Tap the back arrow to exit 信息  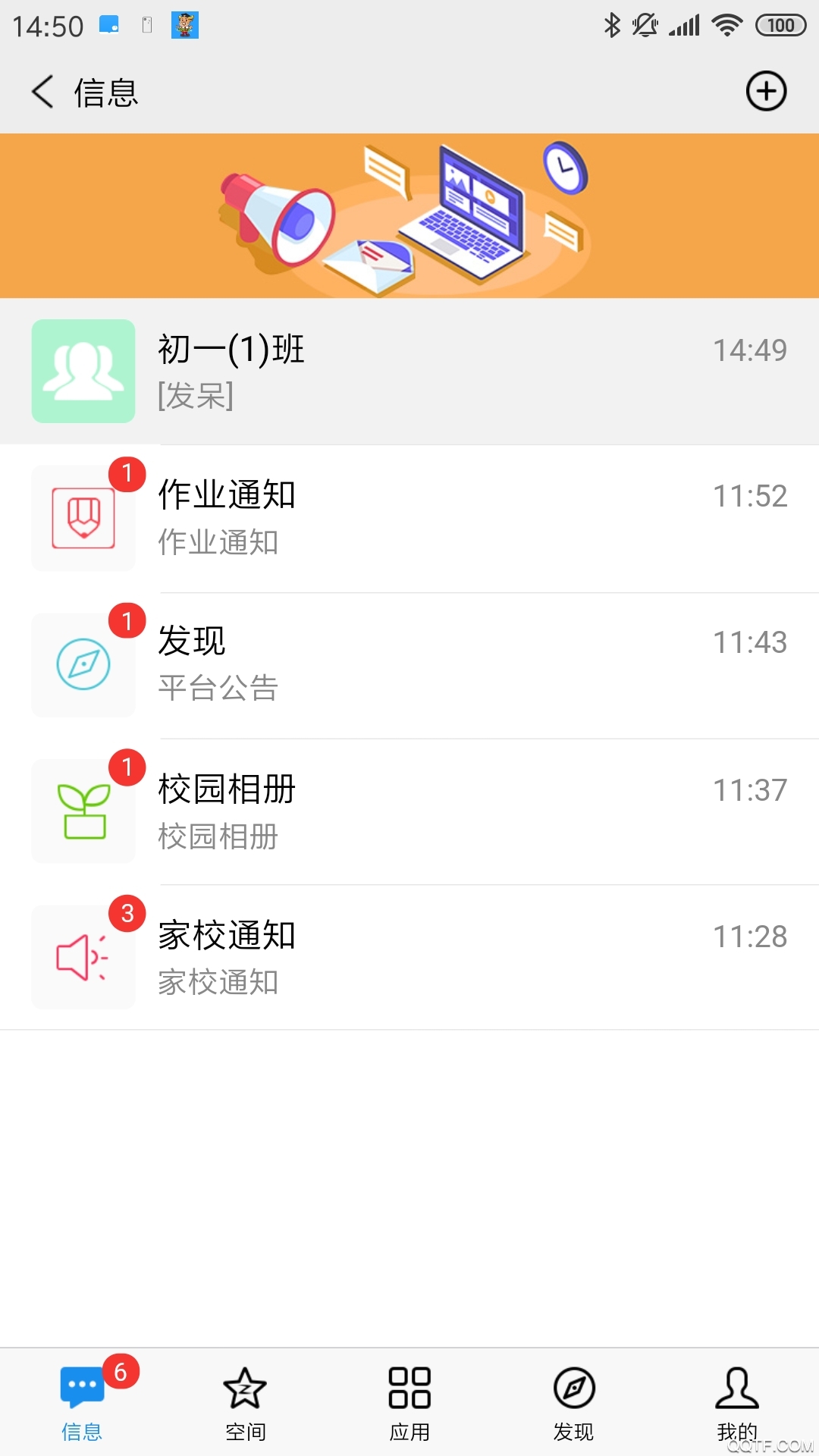point(42,91)
